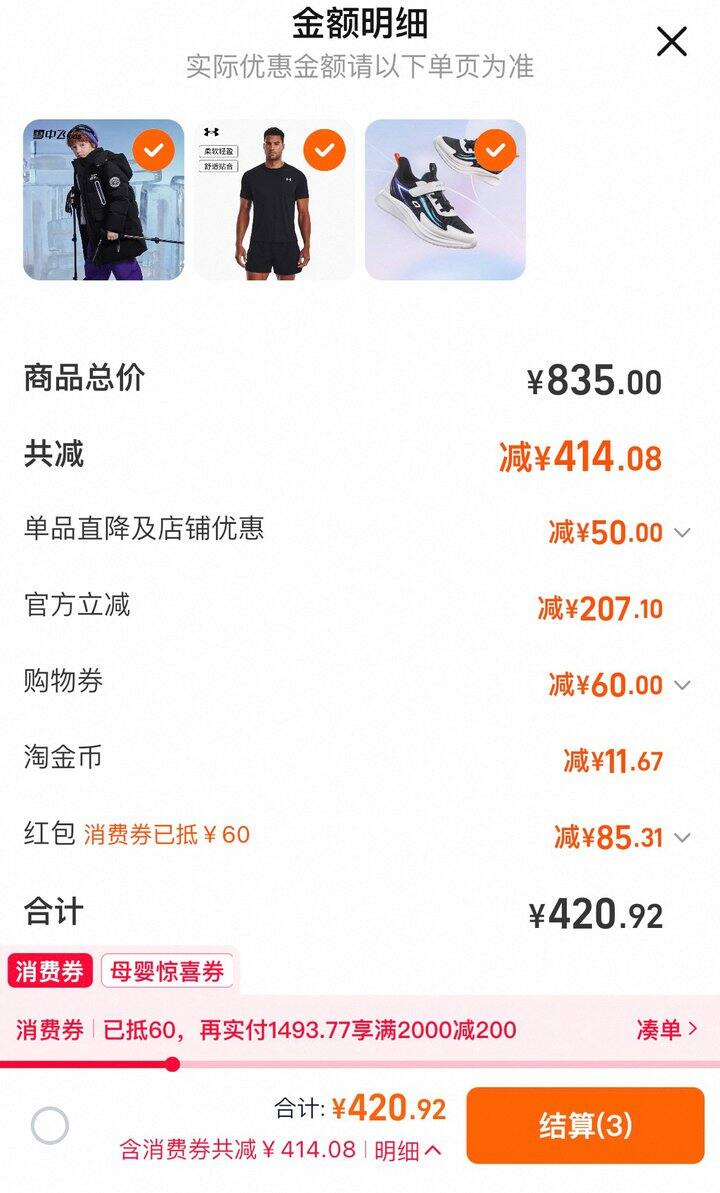
Task: Uncheck the black T-shirt product thumbnail
Action: click(324, 151)
